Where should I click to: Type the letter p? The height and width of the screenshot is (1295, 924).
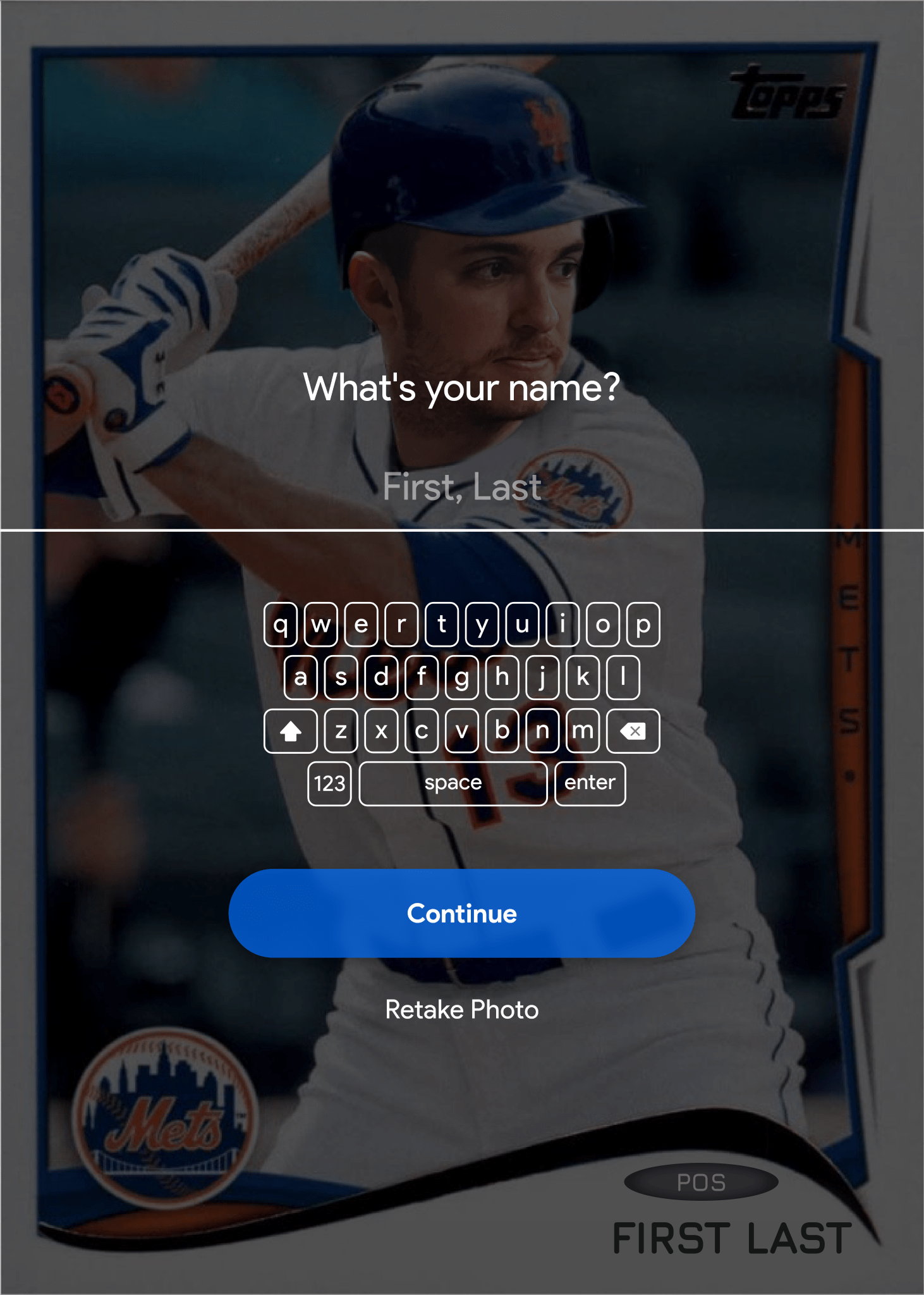tap(643, 625)
